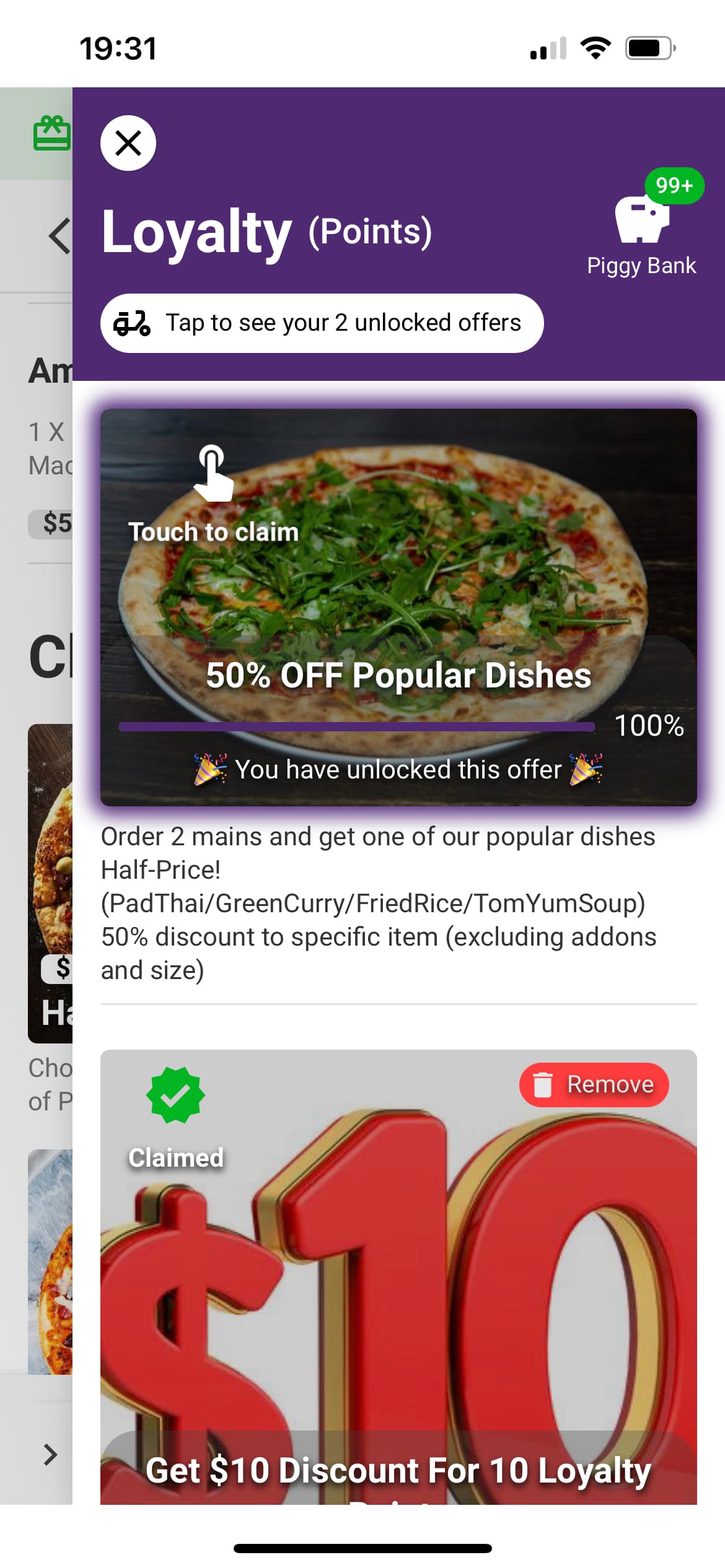Viewport: 725px width, 1568px height.
Task: Open the gift card icon
Action: pyautogui.click(x=52, y=133)
